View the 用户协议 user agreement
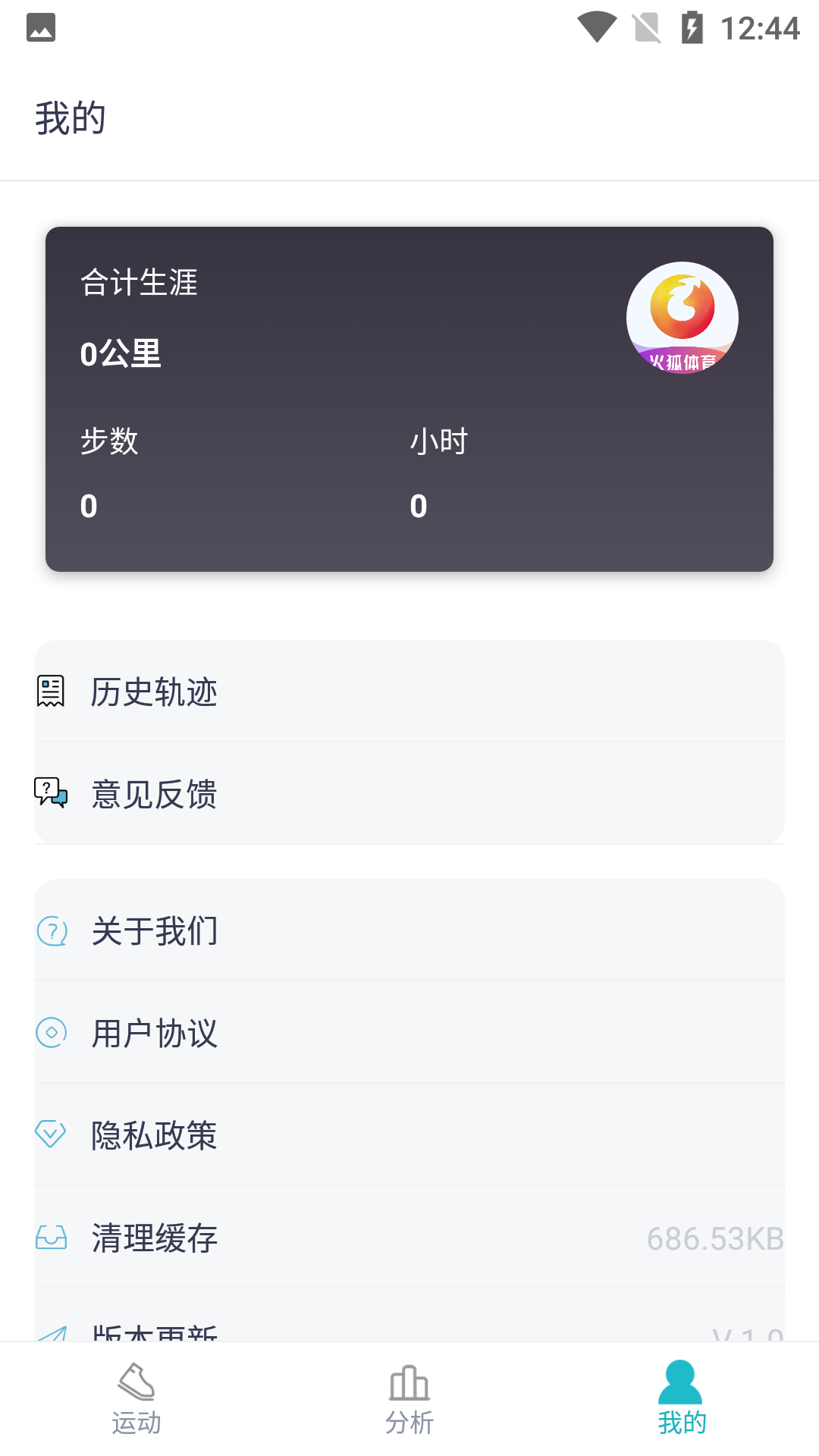This screenshot has height=1456, width=819. (409, 1032)
